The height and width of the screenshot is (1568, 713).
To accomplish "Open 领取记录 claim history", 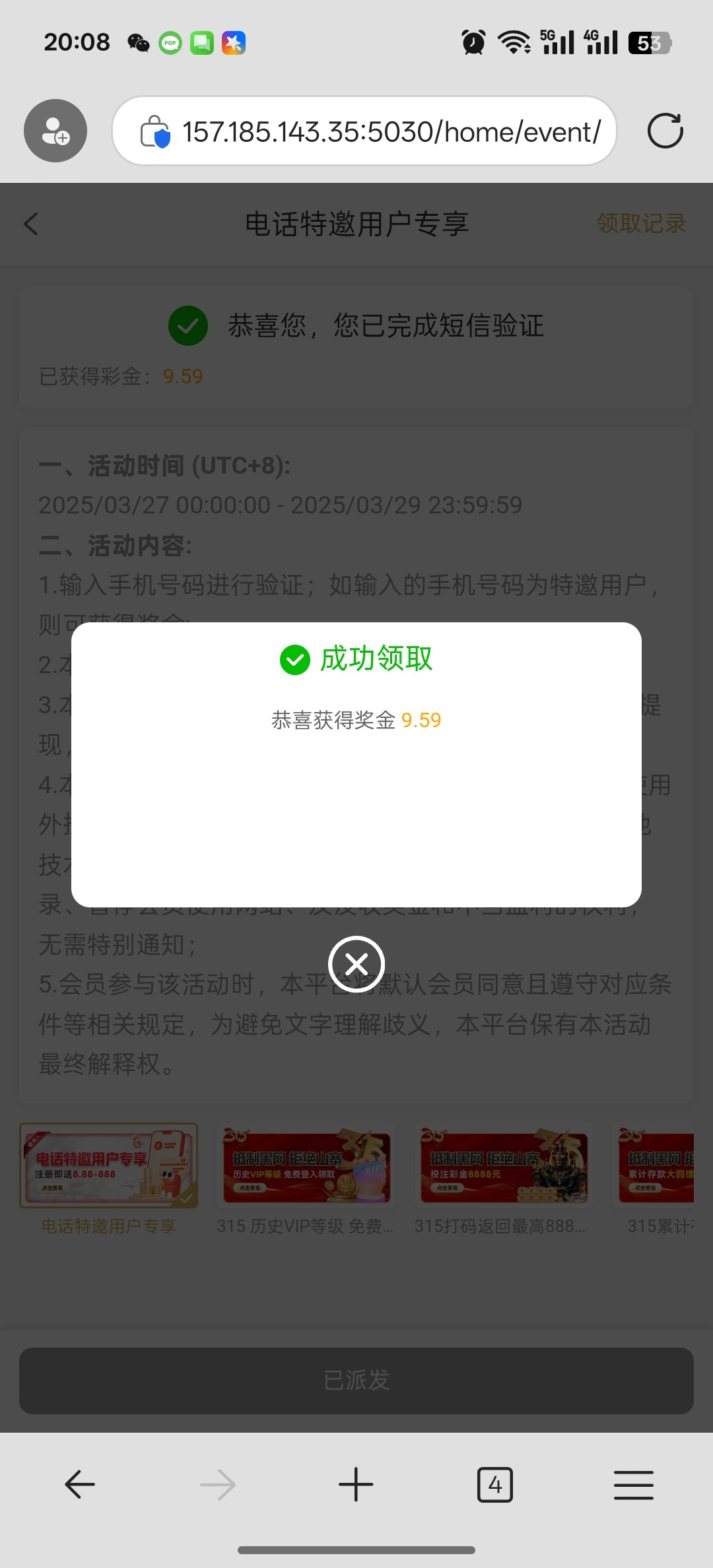I will coord(641,224).
